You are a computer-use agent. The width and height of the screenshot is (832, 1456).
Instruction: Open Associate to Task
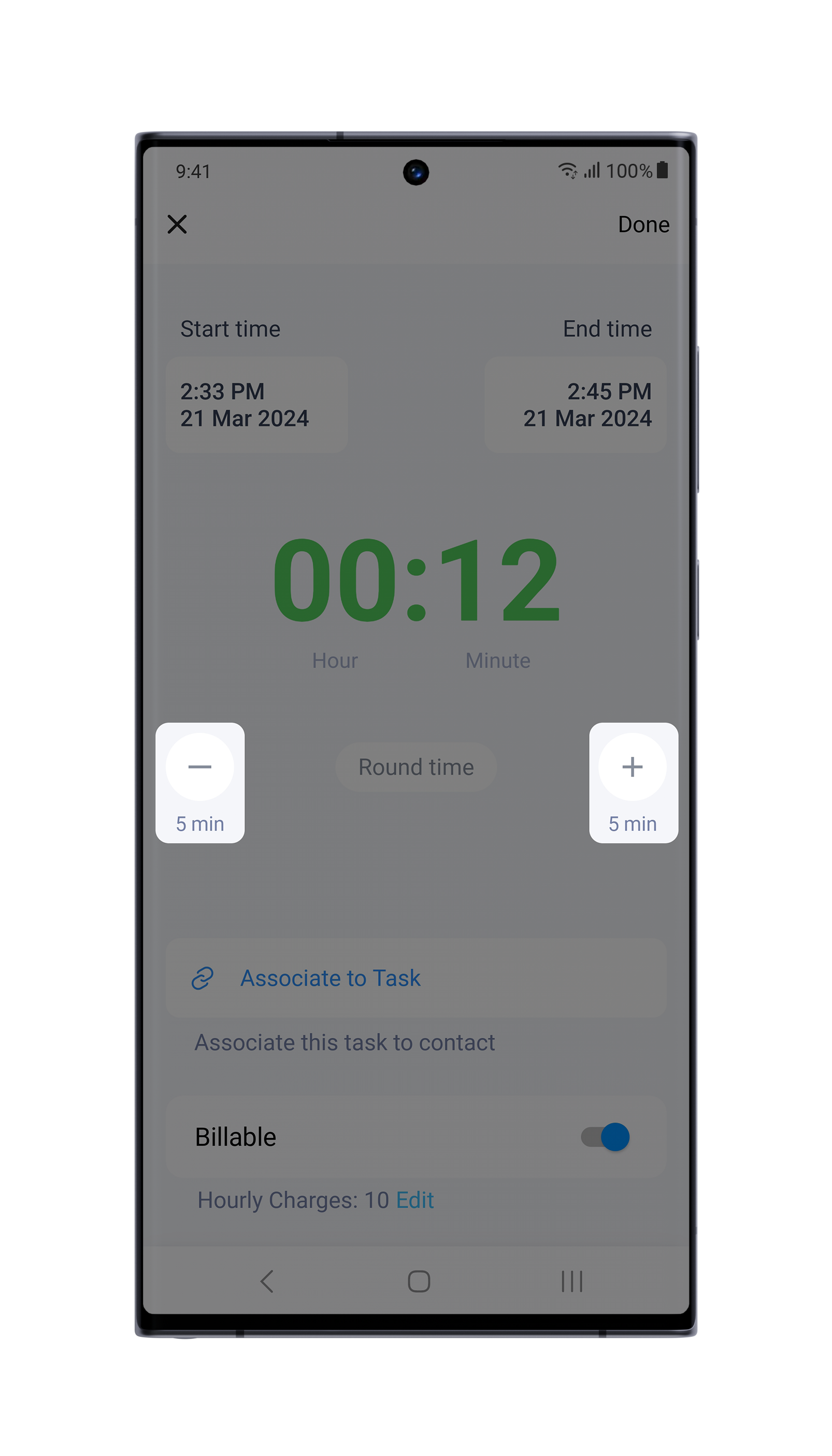[331, 978]
